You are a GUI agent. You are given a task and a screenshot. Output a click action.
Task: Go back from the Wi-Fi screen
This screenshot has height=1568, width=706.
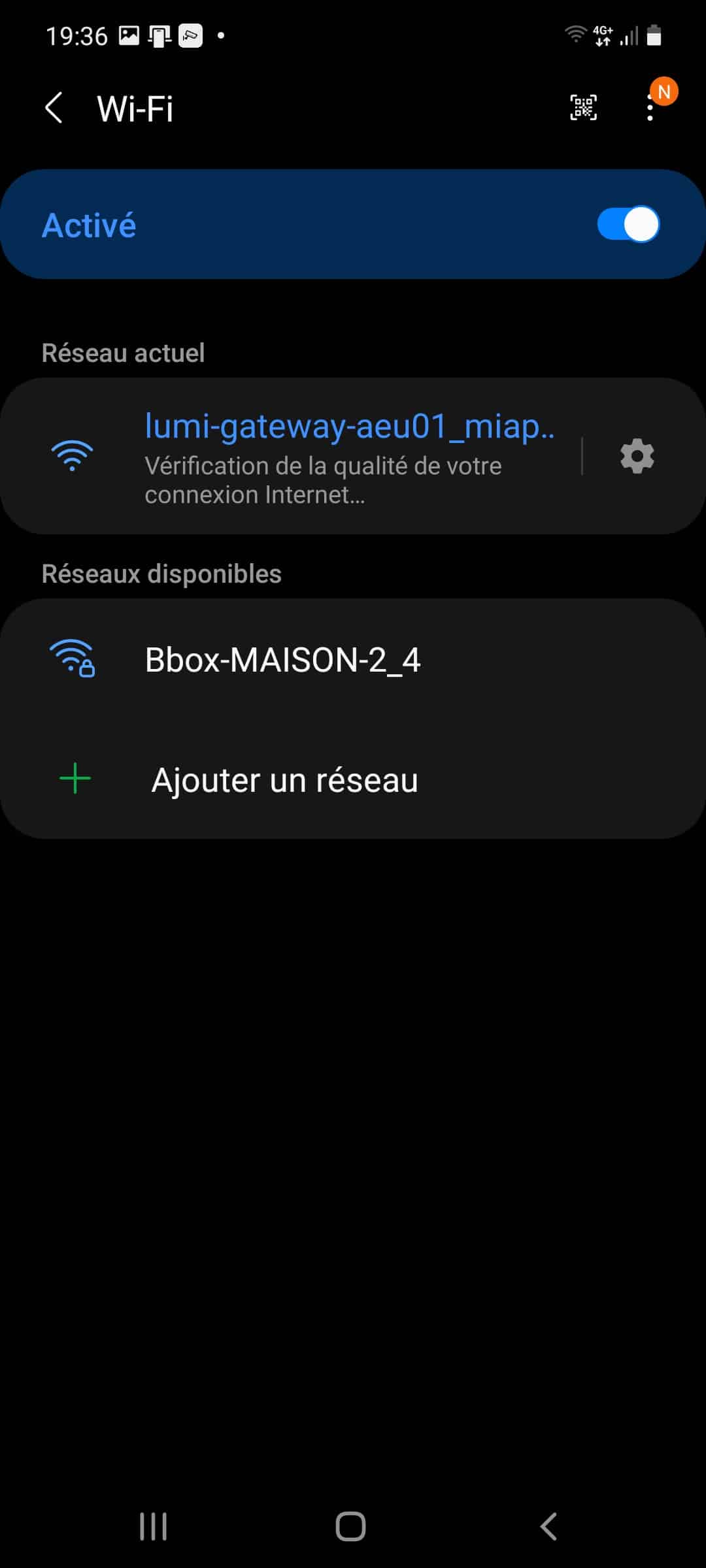click(54, 108)
